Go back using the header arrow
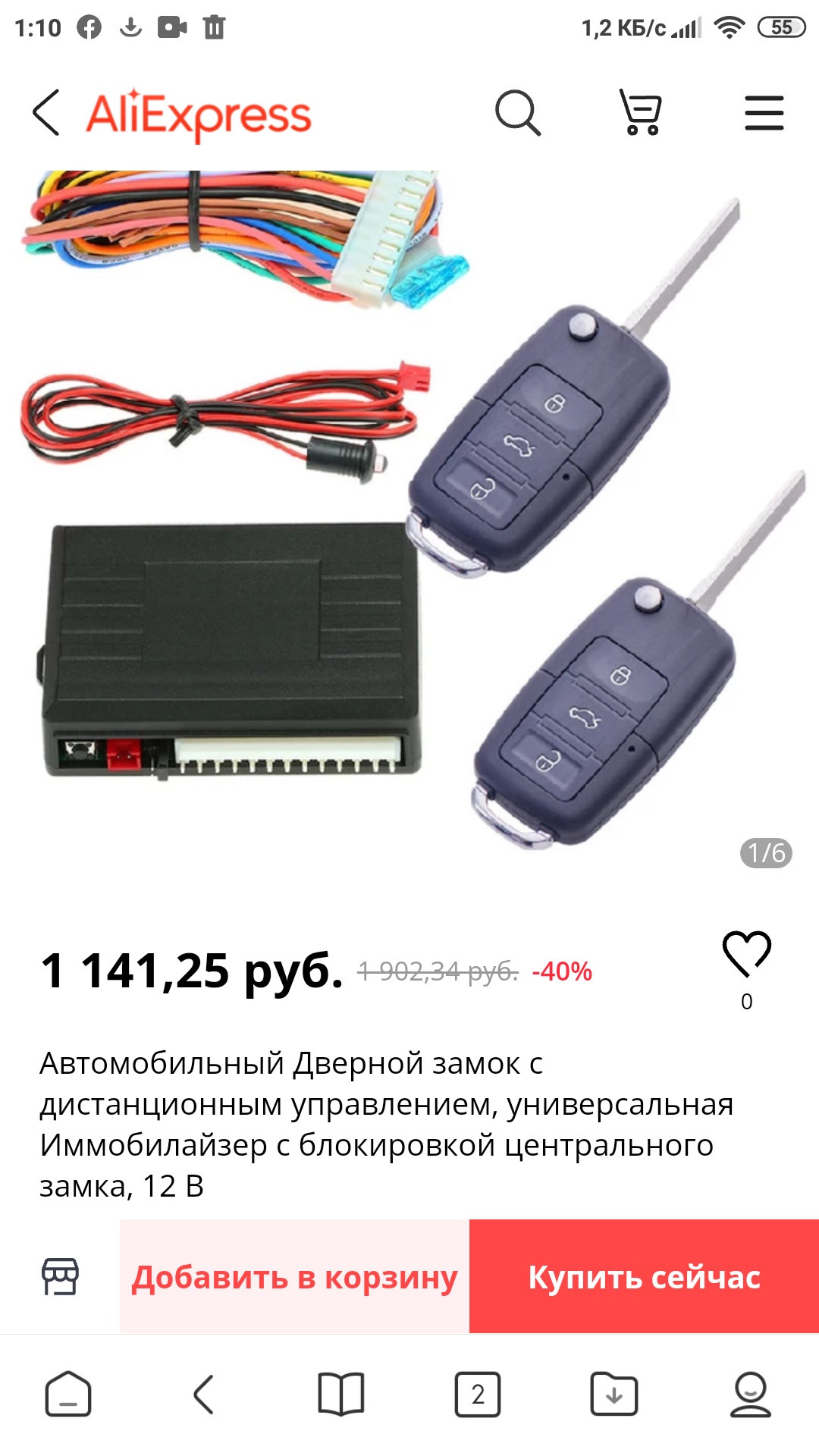The width and height of the screenshot is (819, 1456). point(46,113)
